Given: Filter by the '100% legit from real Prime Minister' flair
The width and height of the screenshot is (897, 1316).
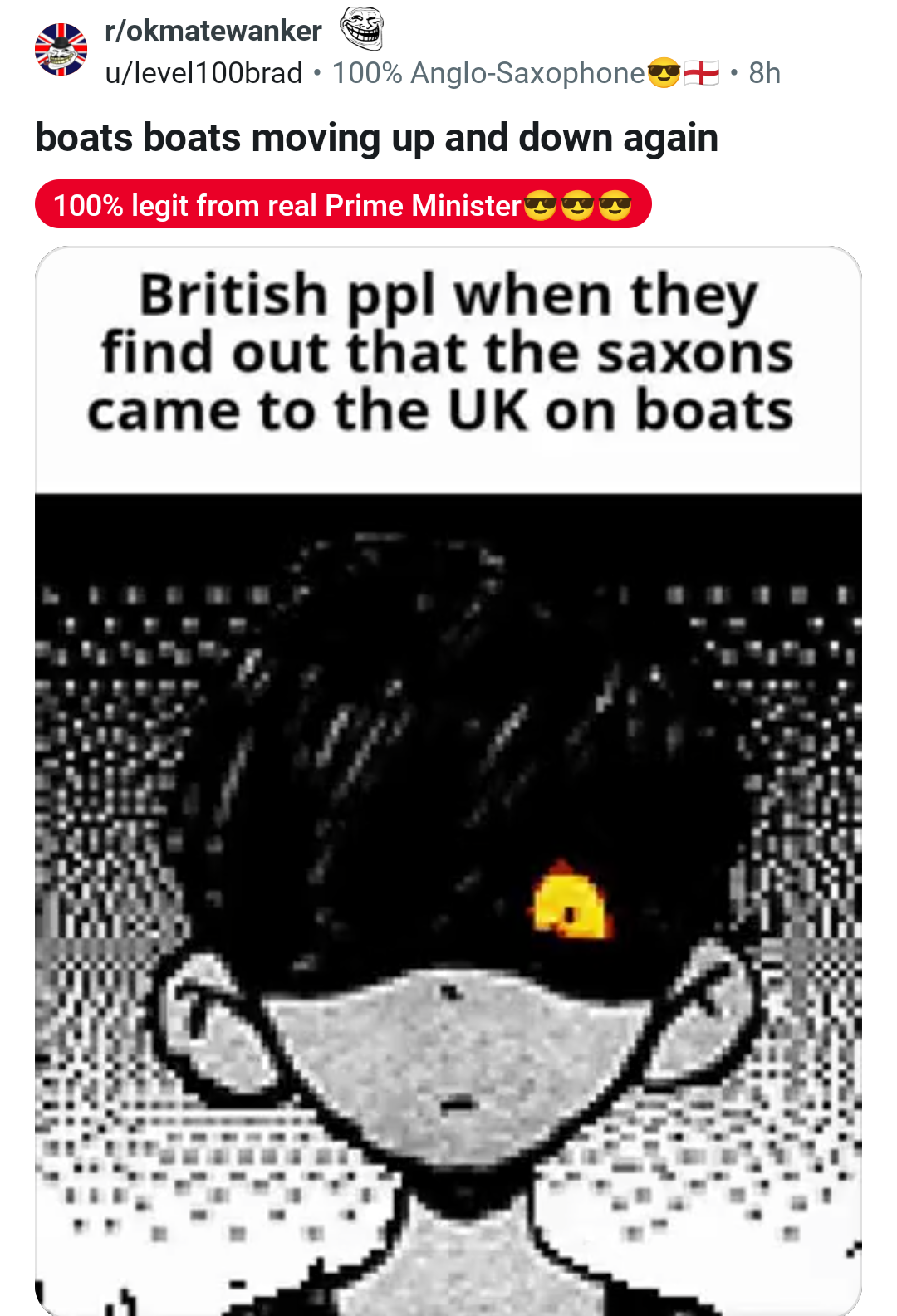Looking at the screenshot, I should (342, 204).
